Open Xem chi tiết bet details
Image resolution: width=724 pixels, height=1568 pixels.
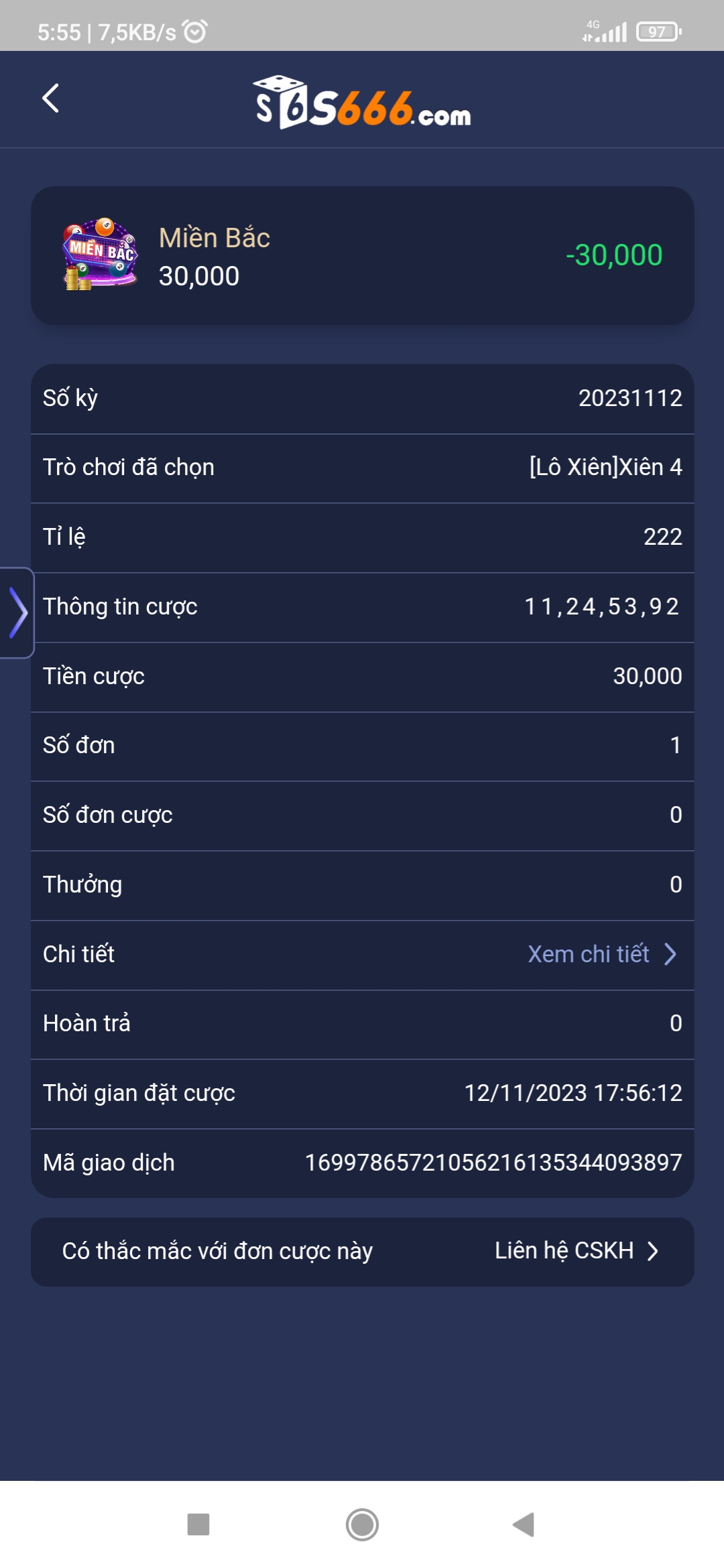coord(602,954)
